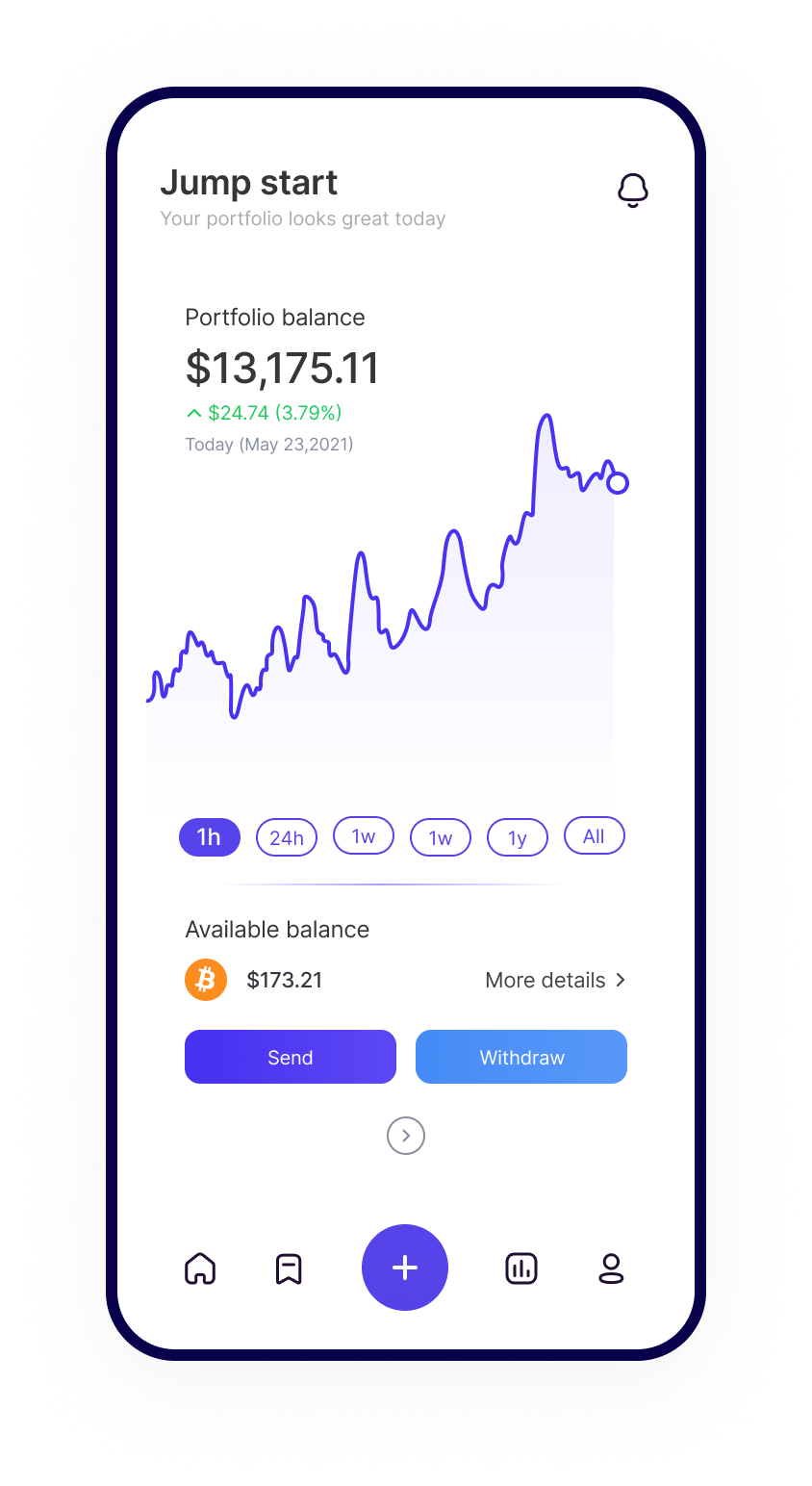Open the profile tab
812x1486 pixels.
611,1268
